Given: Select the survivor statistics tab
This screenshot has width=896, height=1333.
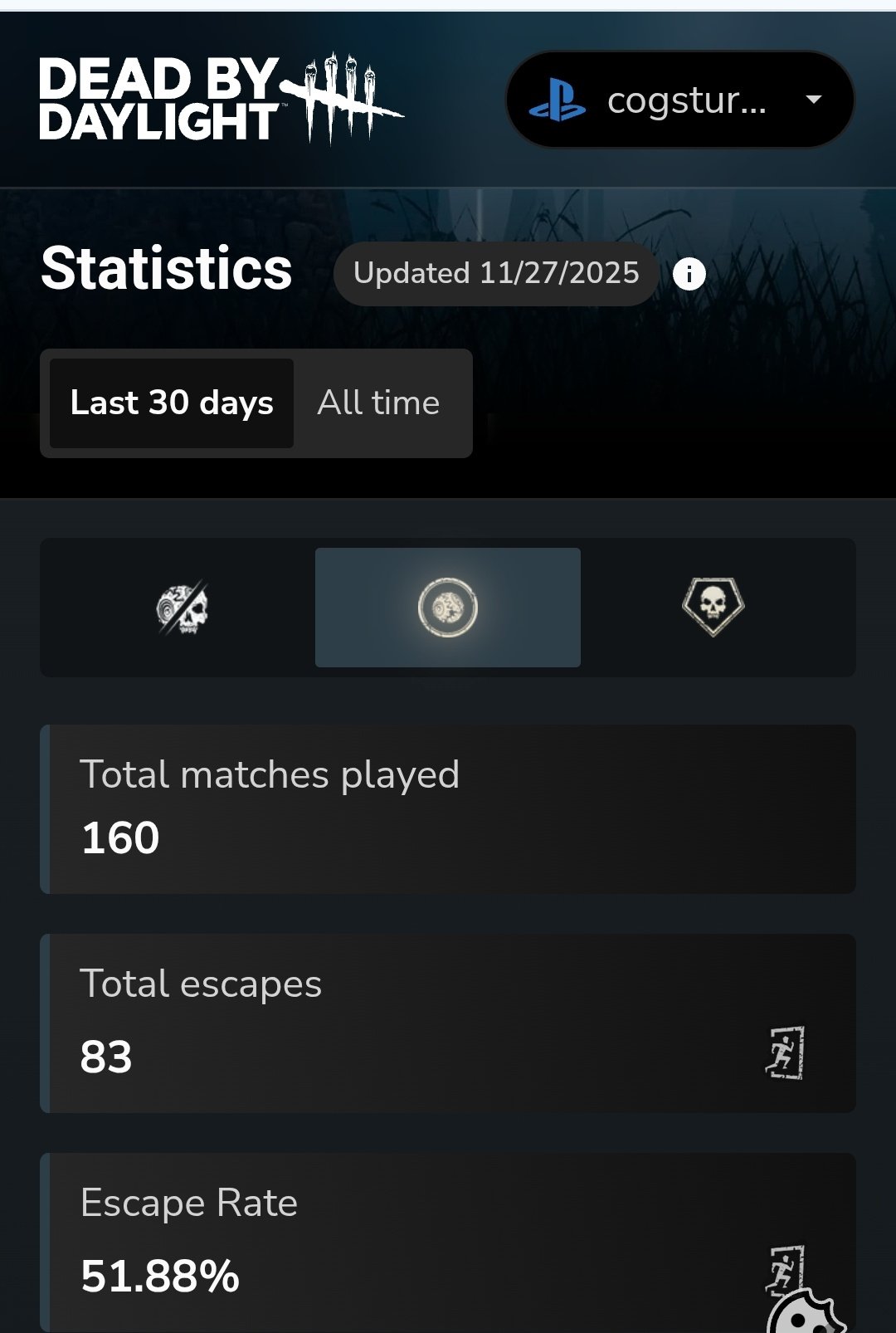Looking at the screenshot, I should pos(448,608).
